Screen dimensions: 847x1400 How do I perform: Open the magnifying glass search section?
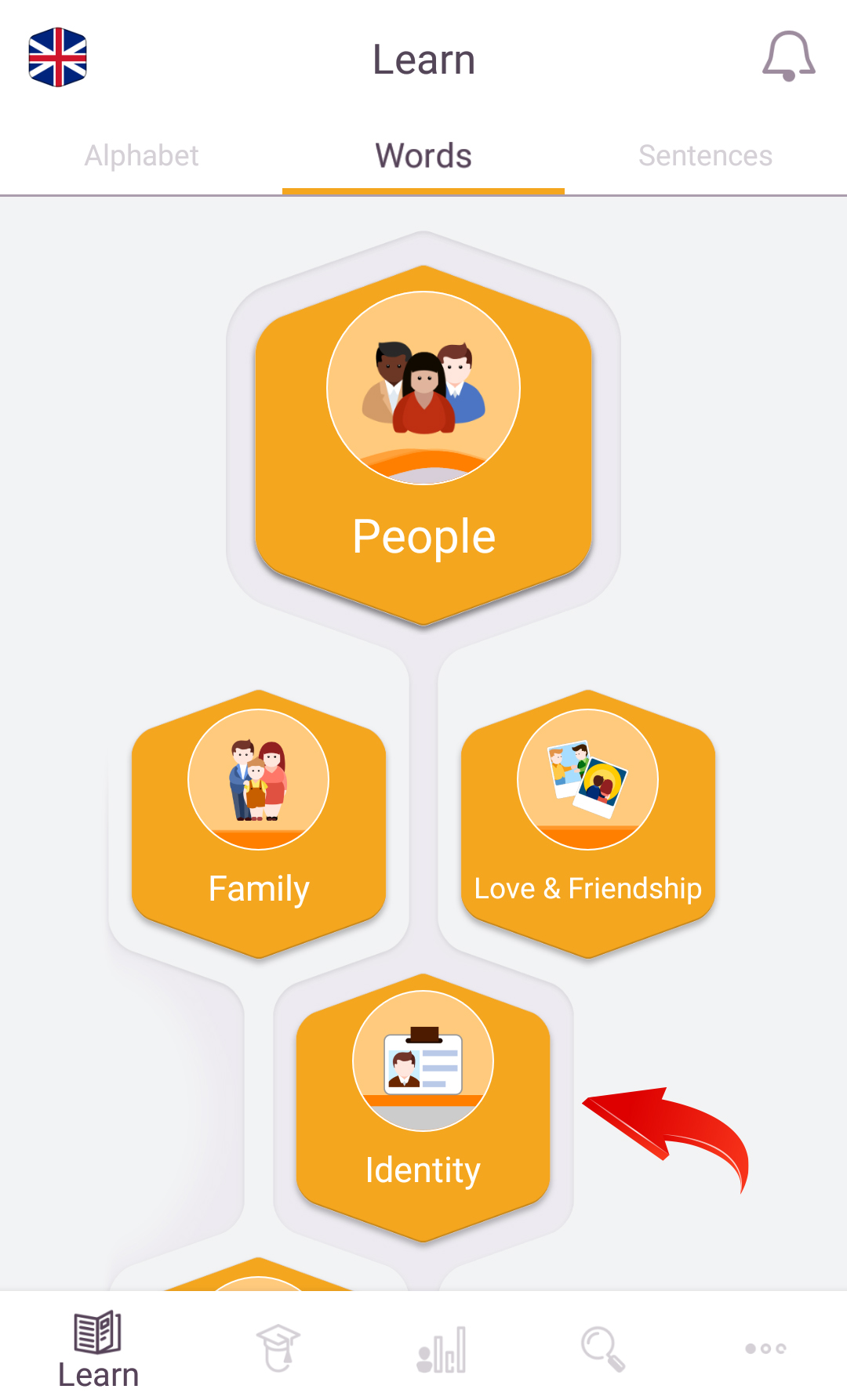(603, 1348)
